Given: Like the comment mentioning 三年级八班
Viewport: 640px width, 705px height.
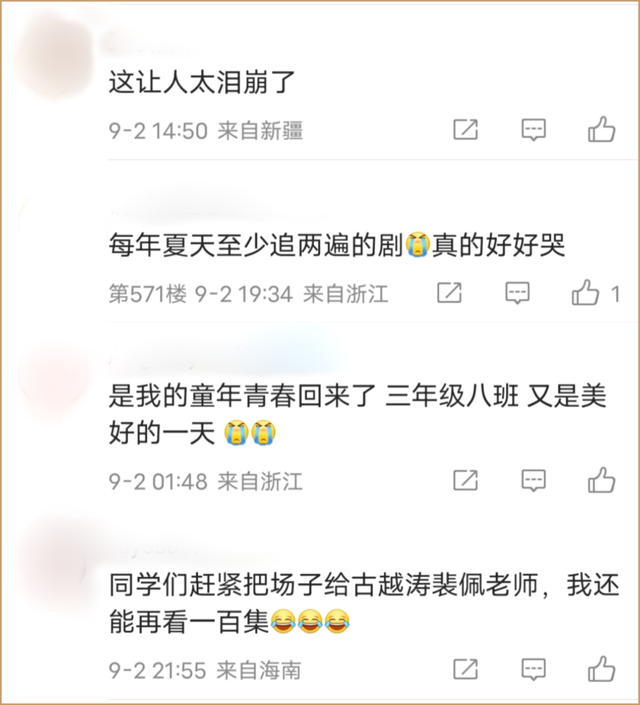Looking at the screenshot, I should [601, 481].
